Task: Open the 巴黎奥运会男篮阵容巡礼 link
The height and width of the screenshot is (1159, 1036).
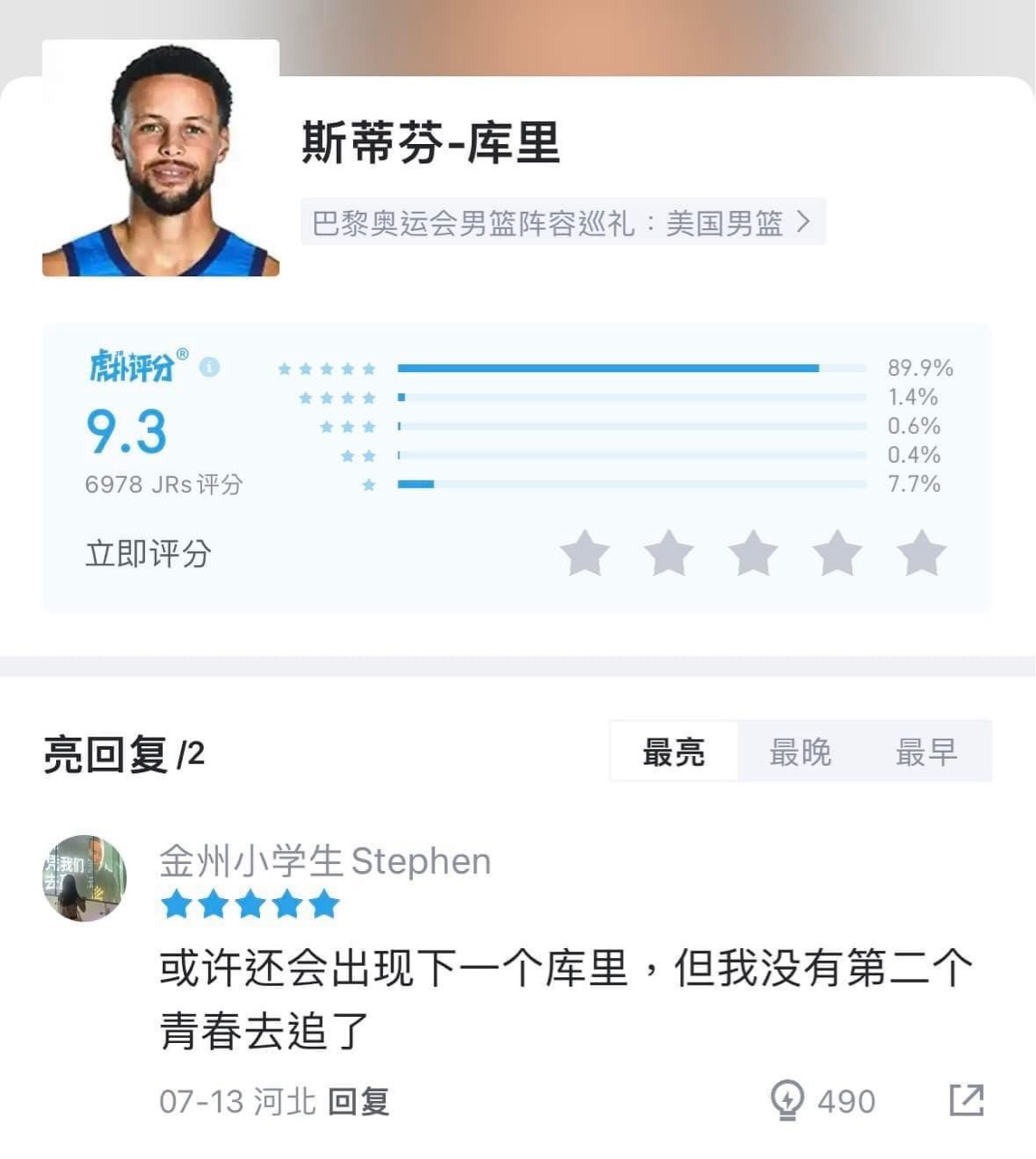Action: coord(561,223)
